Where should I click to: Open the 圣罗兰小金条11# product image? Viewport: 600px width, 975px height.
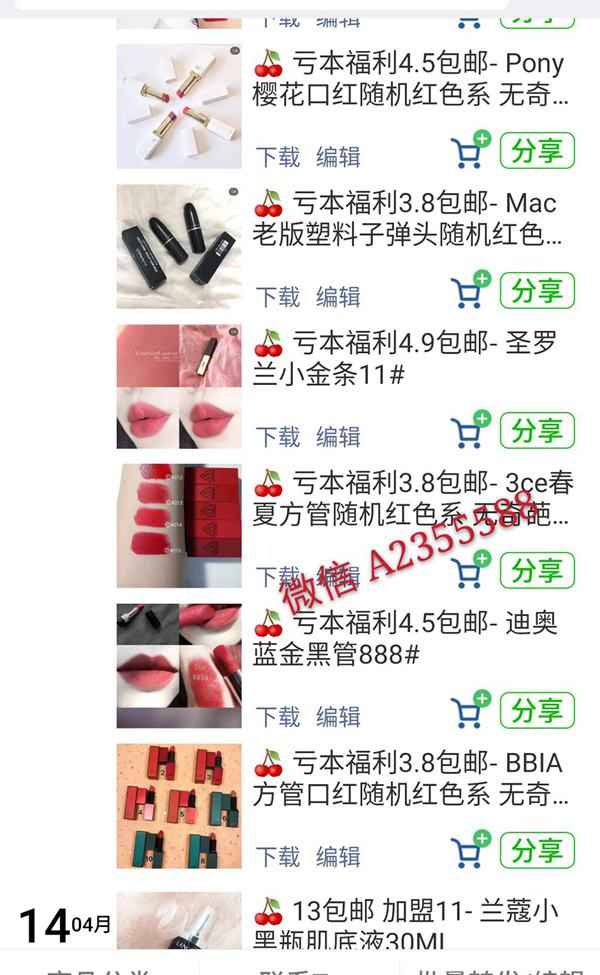point(179,386)
